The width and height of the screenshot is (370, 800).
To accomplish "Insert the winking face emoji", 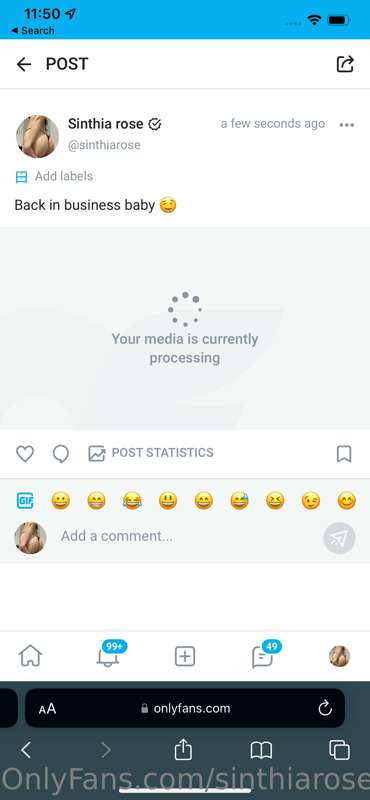I will tap(311, 501).
